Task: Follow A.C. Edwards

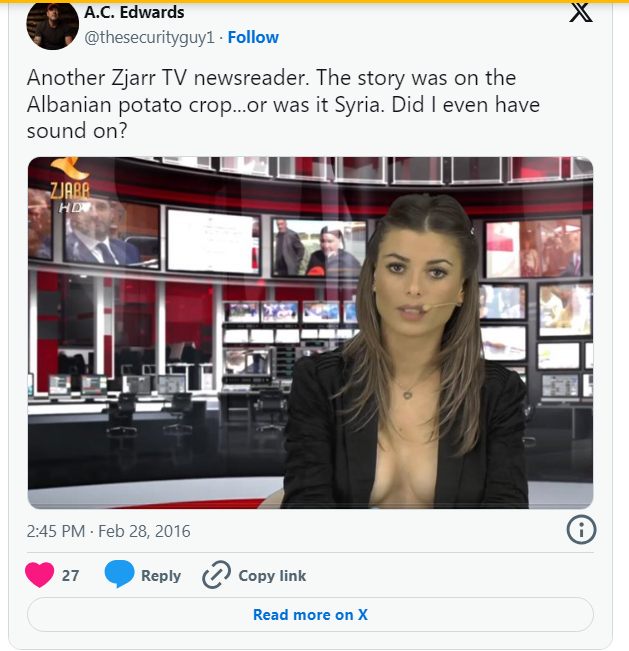Action: 253,37
